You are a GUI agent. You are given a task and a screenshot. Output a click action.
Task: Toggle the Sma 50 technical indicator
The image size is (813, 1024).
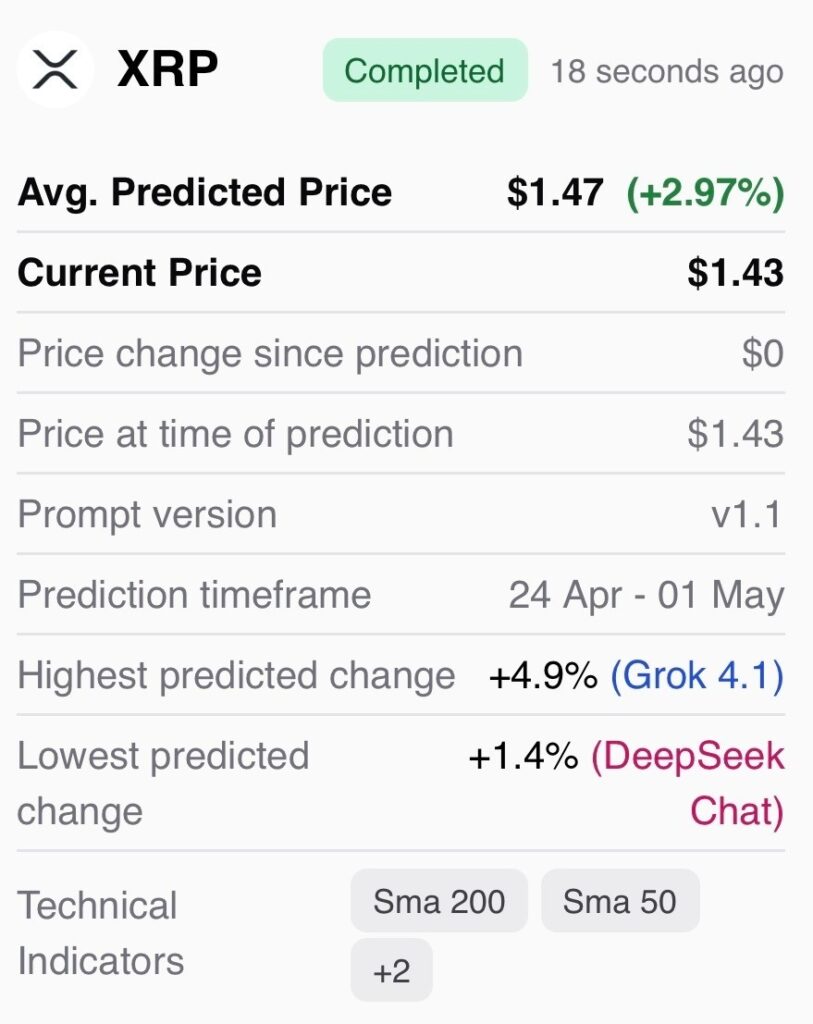[x=620, y=901]
